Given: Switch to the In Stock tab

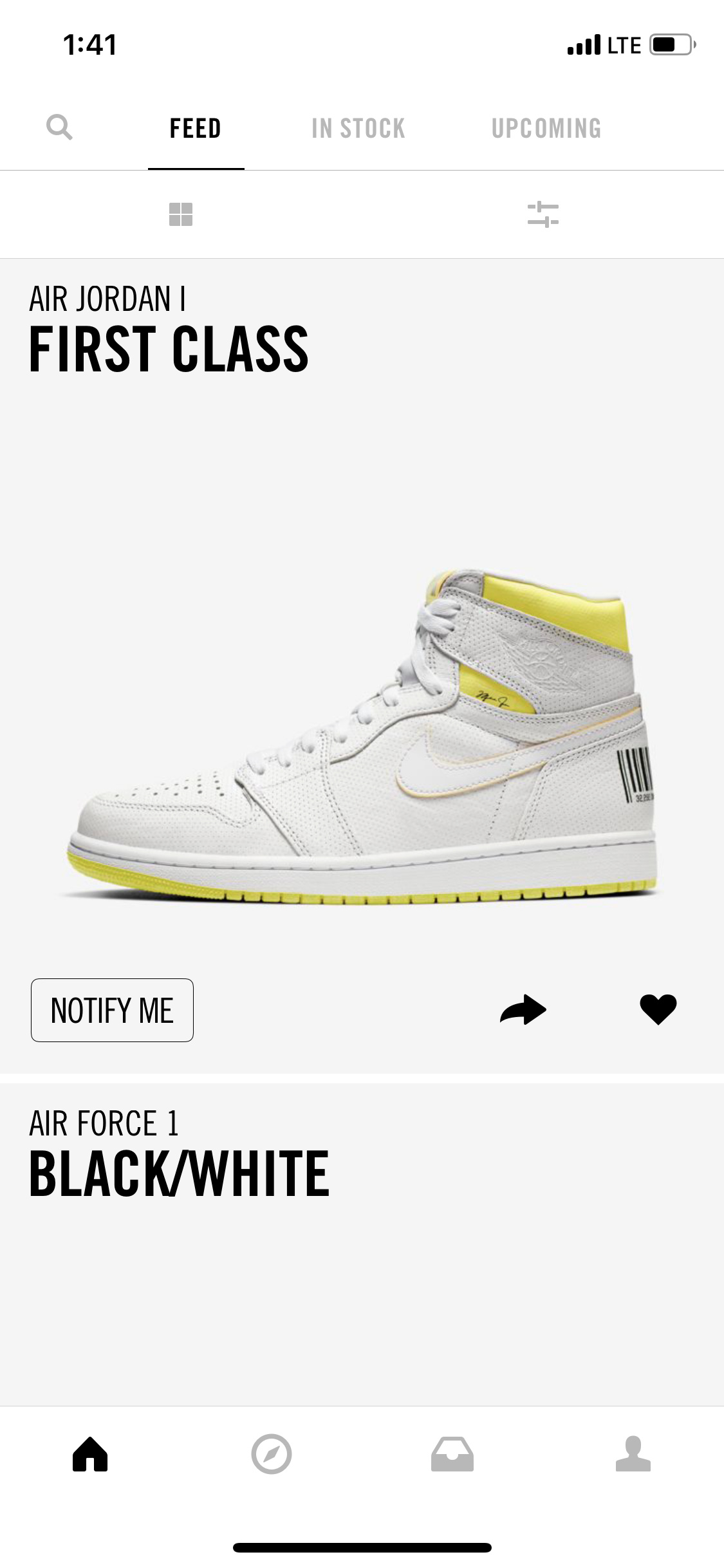Looking at the screenshot, I should 358,128.
